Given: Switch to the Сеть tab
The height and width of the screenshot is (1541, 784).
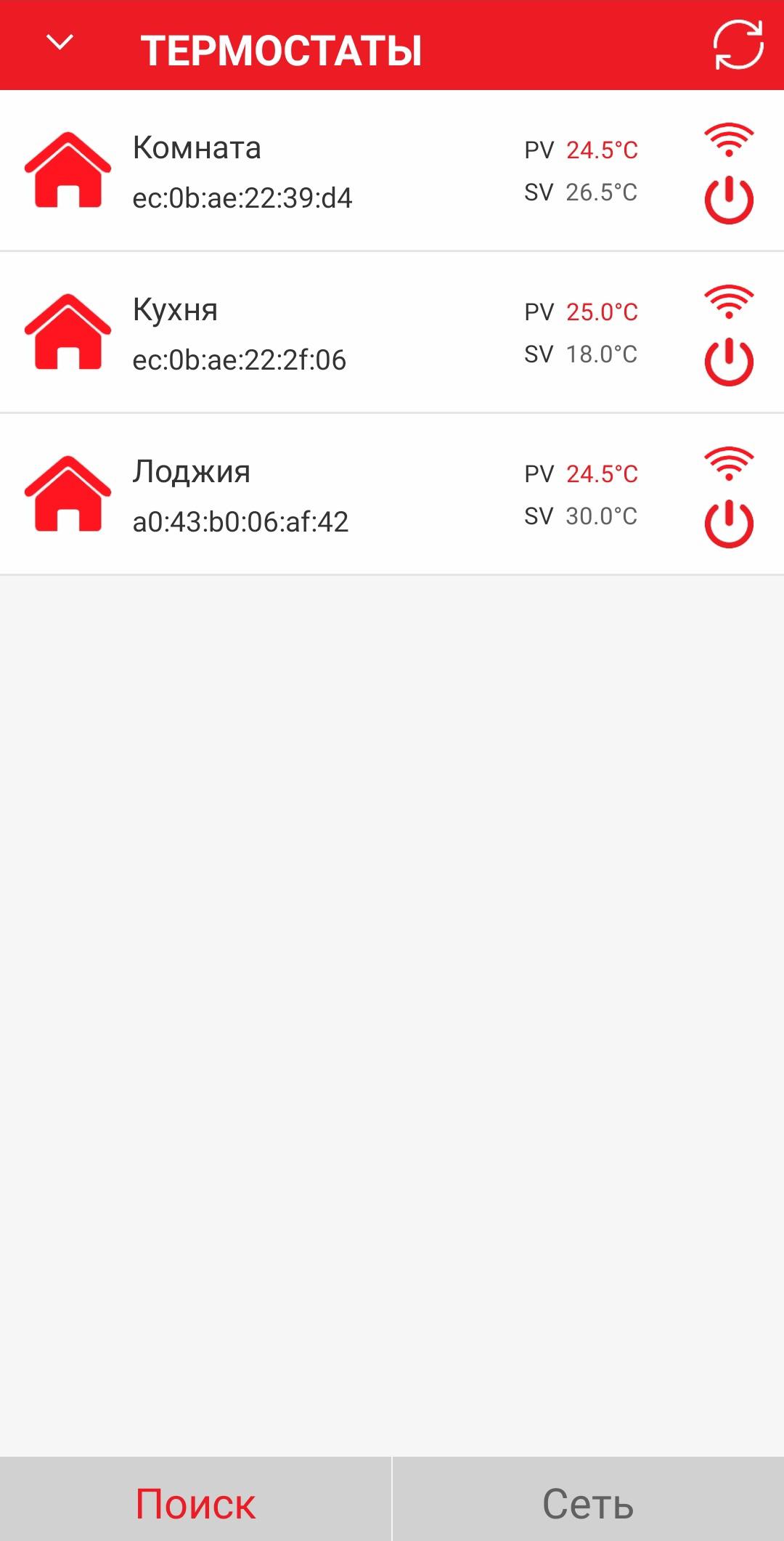Looking at the screenshot, I should 588,1503.
